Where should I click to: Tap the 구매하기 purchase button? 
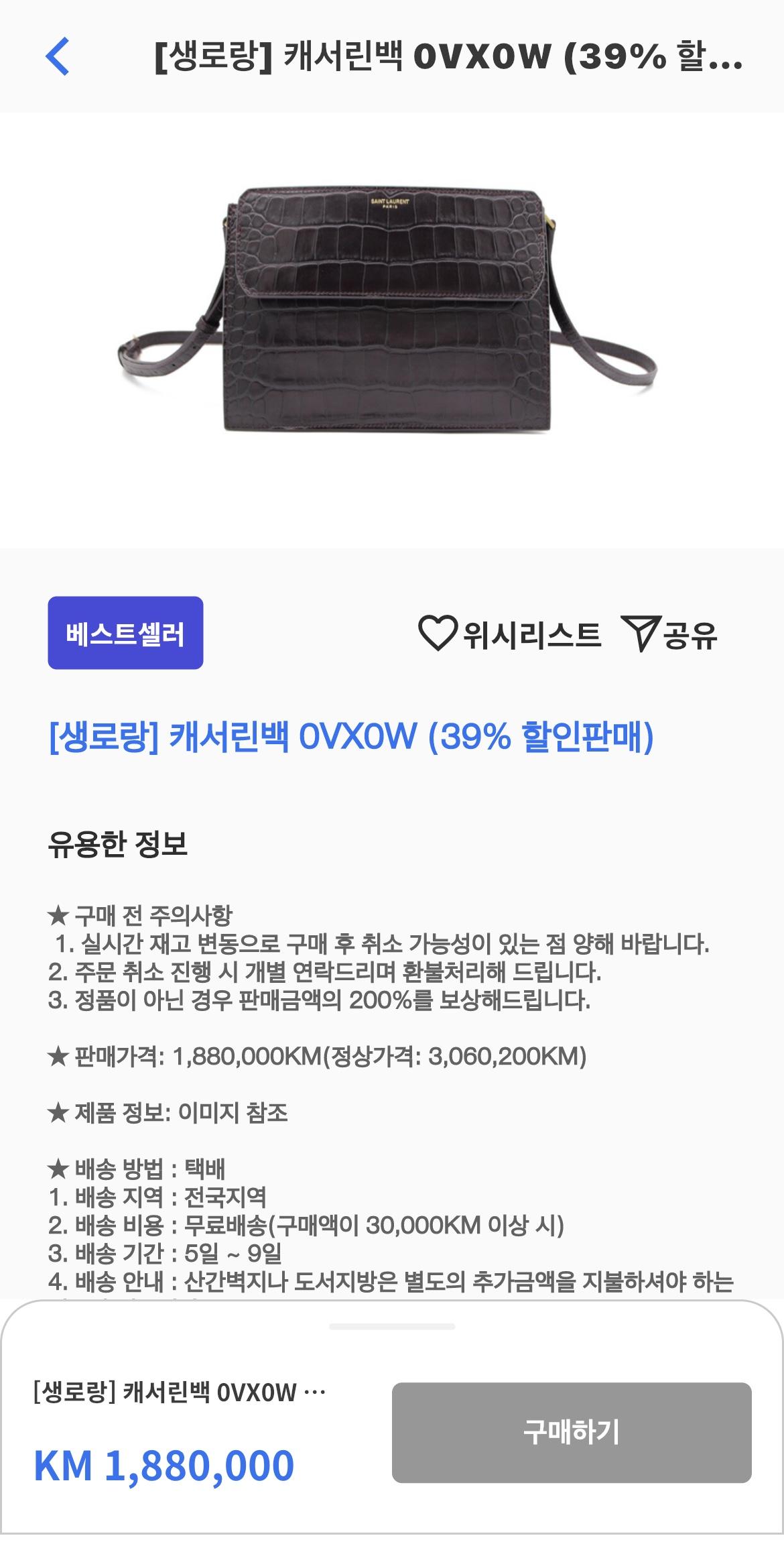tap(571, 1432)
